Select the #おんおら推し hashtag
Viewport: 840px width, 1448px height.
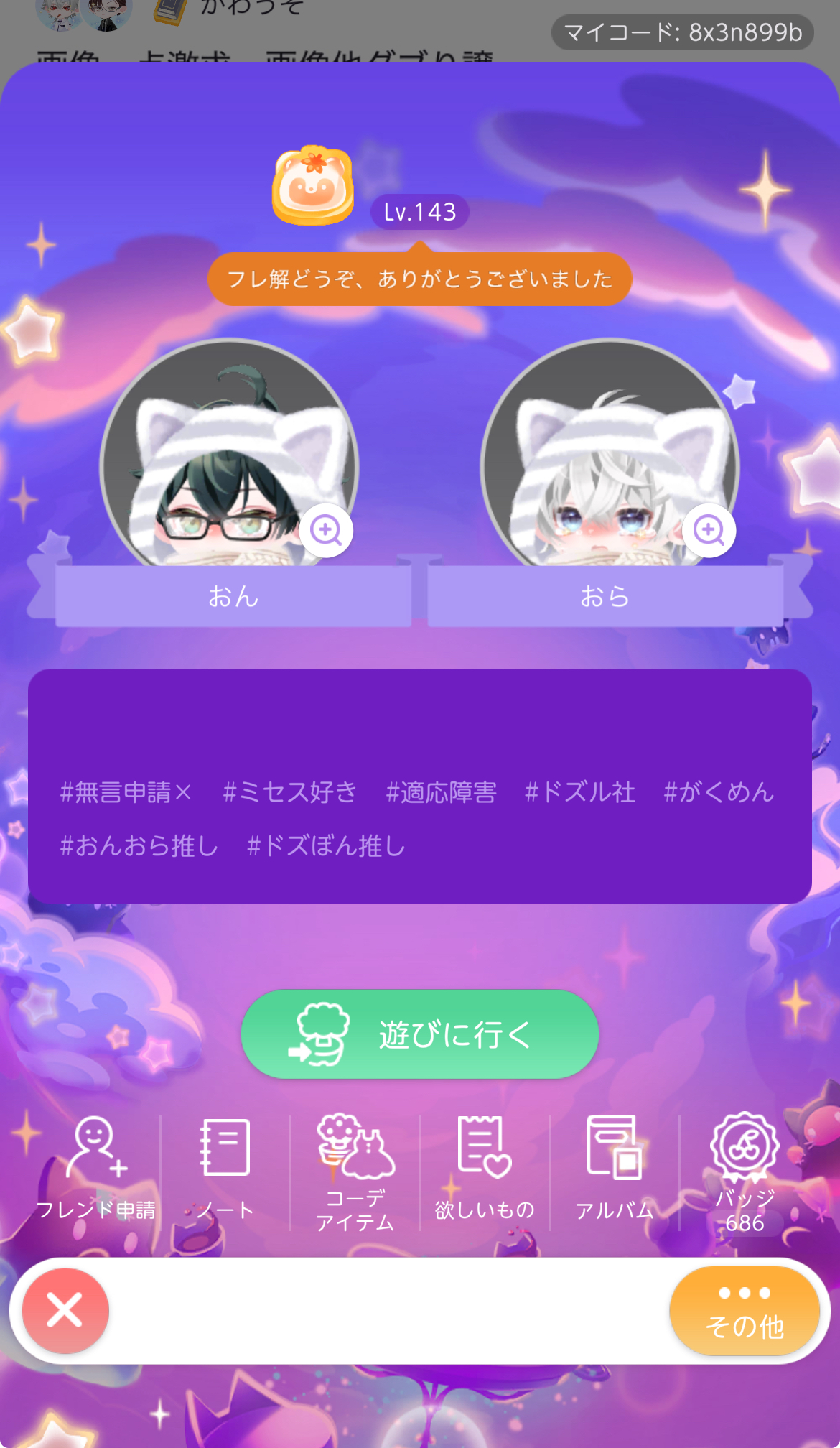tap(139, 846)
